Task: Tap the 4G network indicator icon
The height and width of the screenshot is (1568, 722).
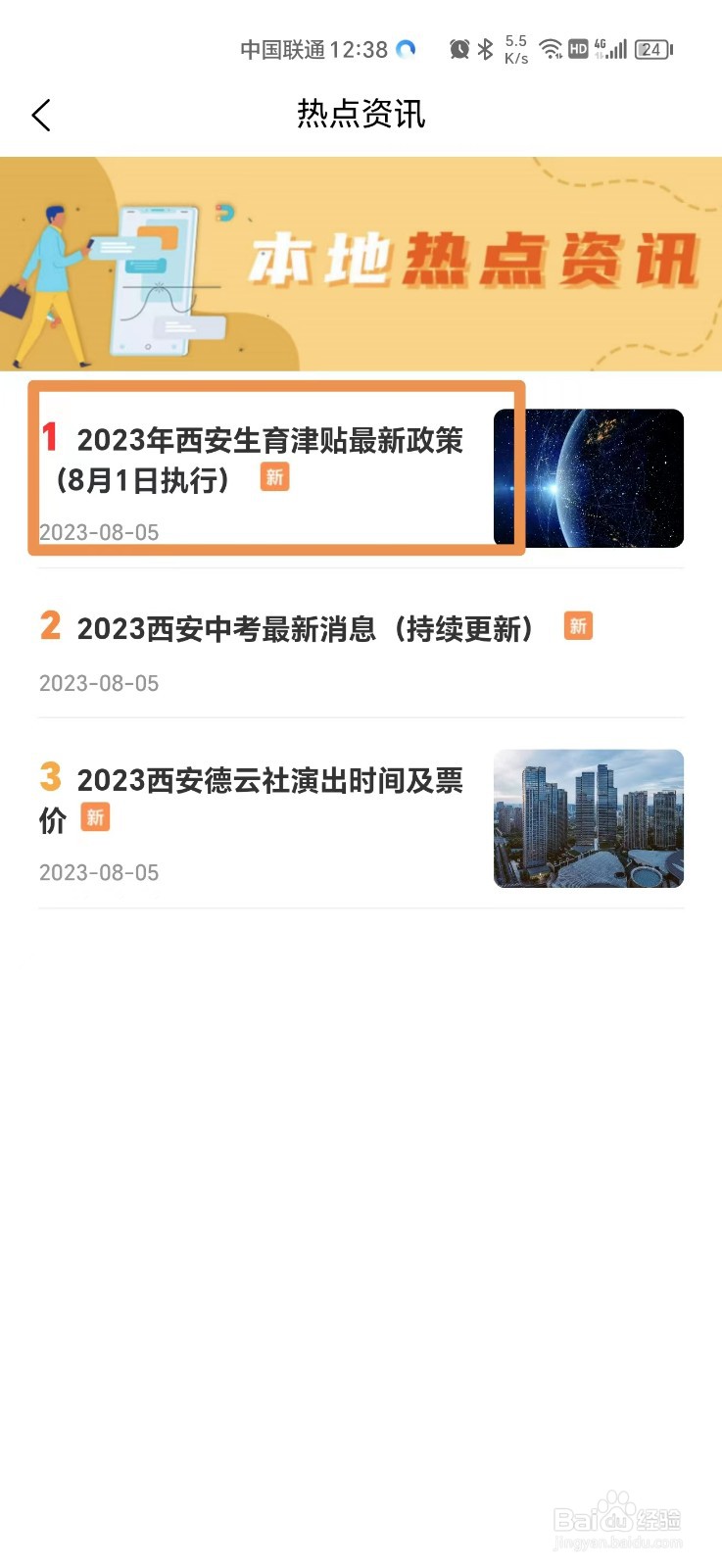Action: click(601, 45)
